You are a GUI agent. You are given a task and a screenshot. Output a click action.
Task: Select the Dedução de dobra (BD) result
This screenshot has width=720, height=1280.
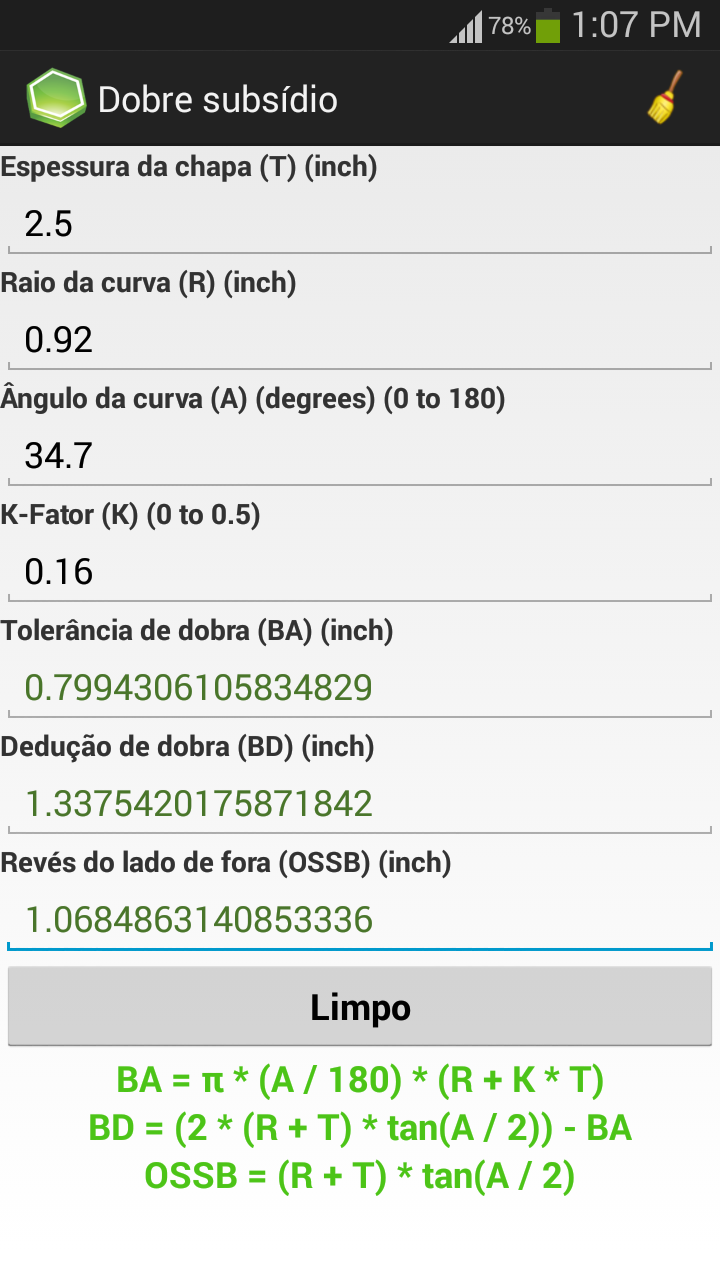360,803
